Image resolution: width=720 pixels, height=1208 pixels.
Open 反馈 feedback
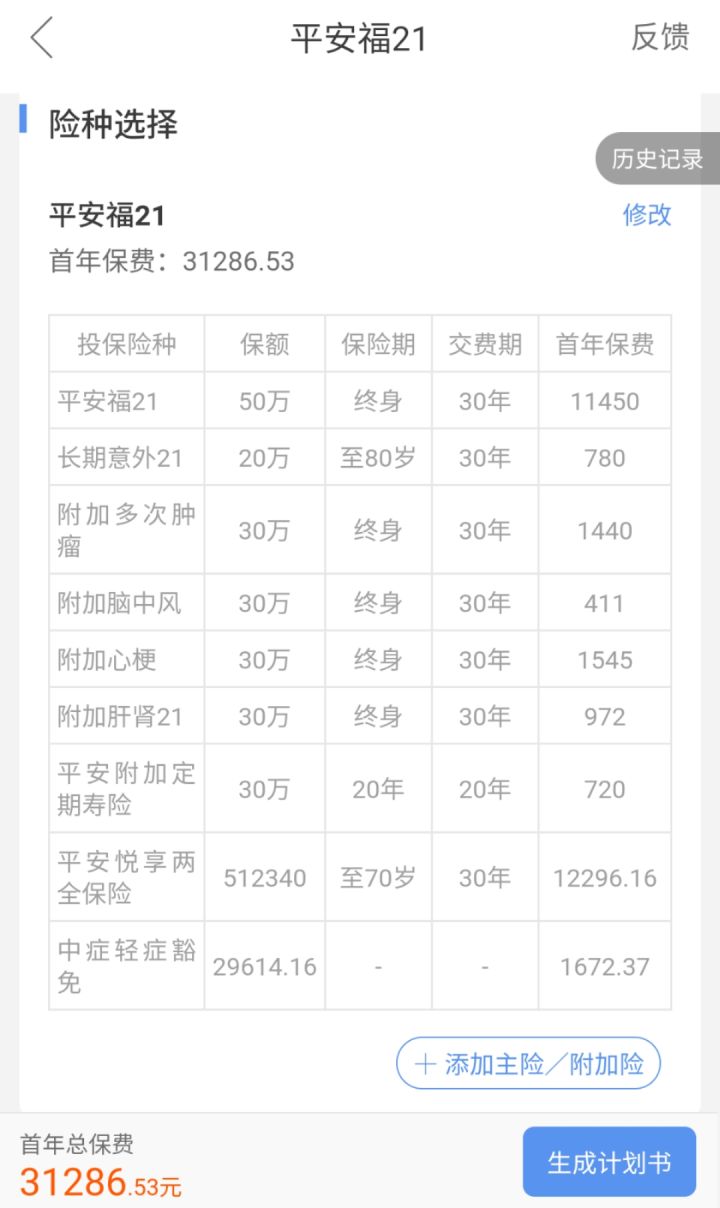click(x=660, y=38)
